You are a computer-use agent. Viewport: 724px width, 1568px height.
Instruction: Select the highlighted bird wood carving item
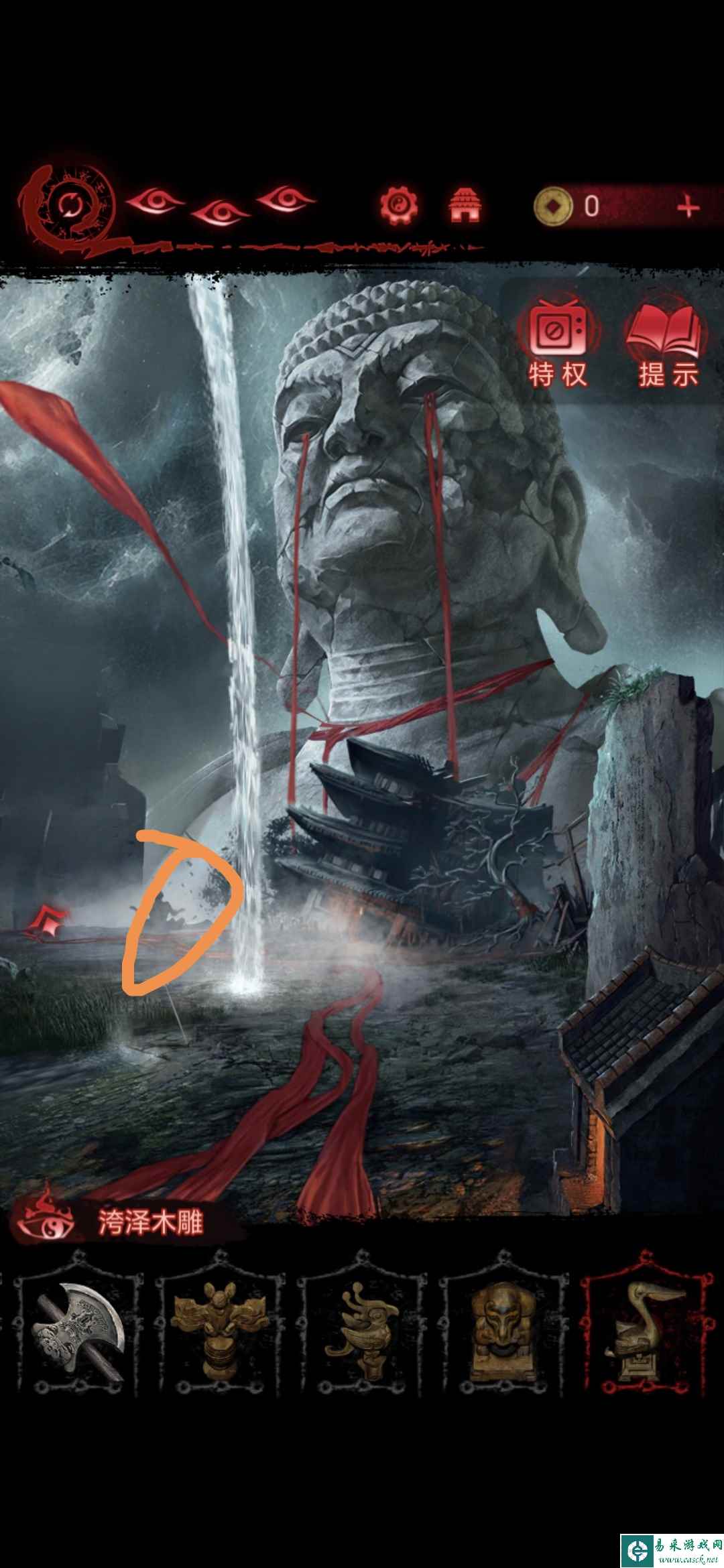tap(644, 1327)
